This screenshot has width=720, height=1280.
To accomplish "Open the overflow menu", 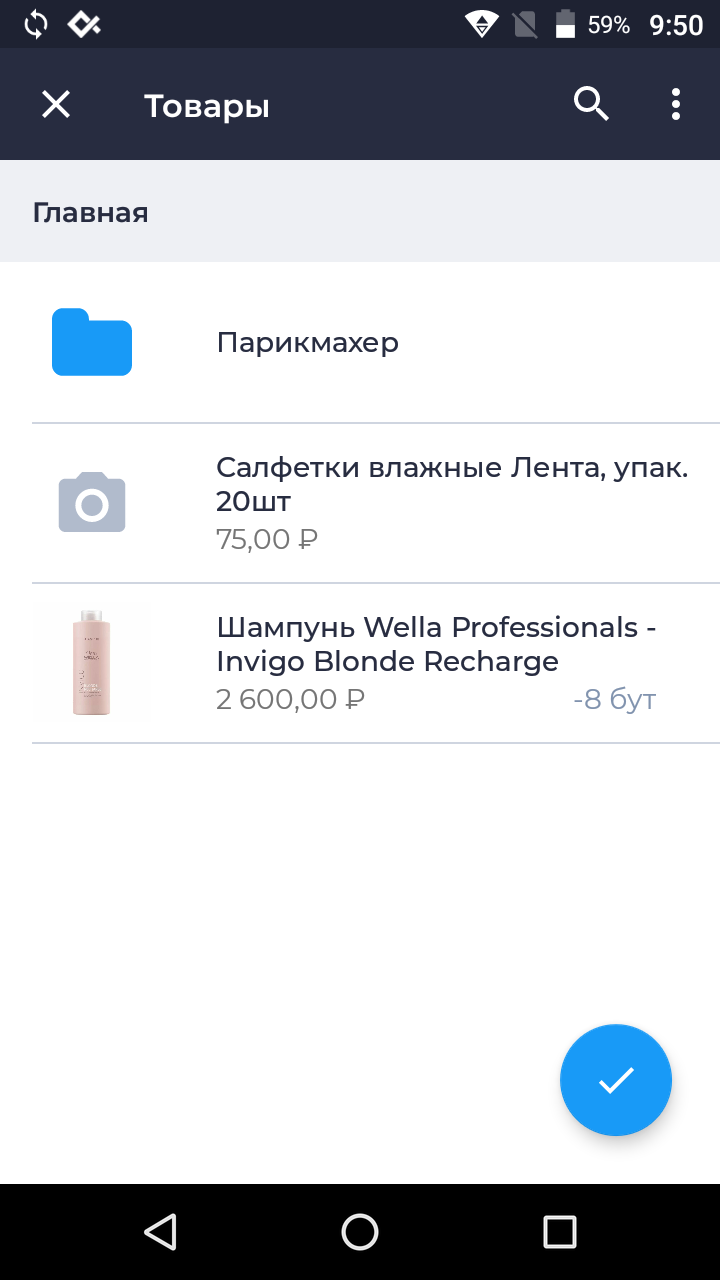I will tap(676, 104).
